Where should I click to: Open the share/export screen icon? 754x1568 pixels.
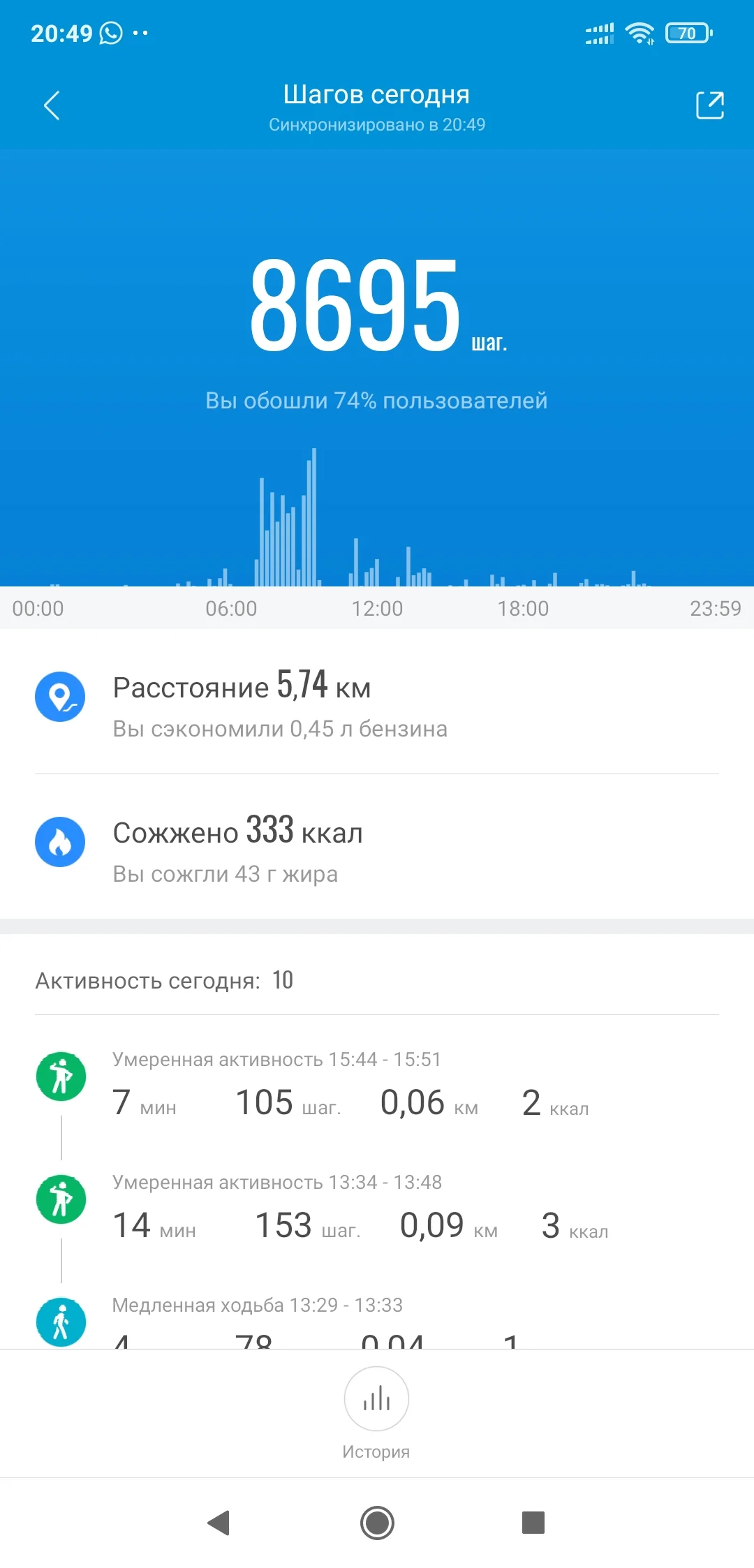tap(709, 105)
